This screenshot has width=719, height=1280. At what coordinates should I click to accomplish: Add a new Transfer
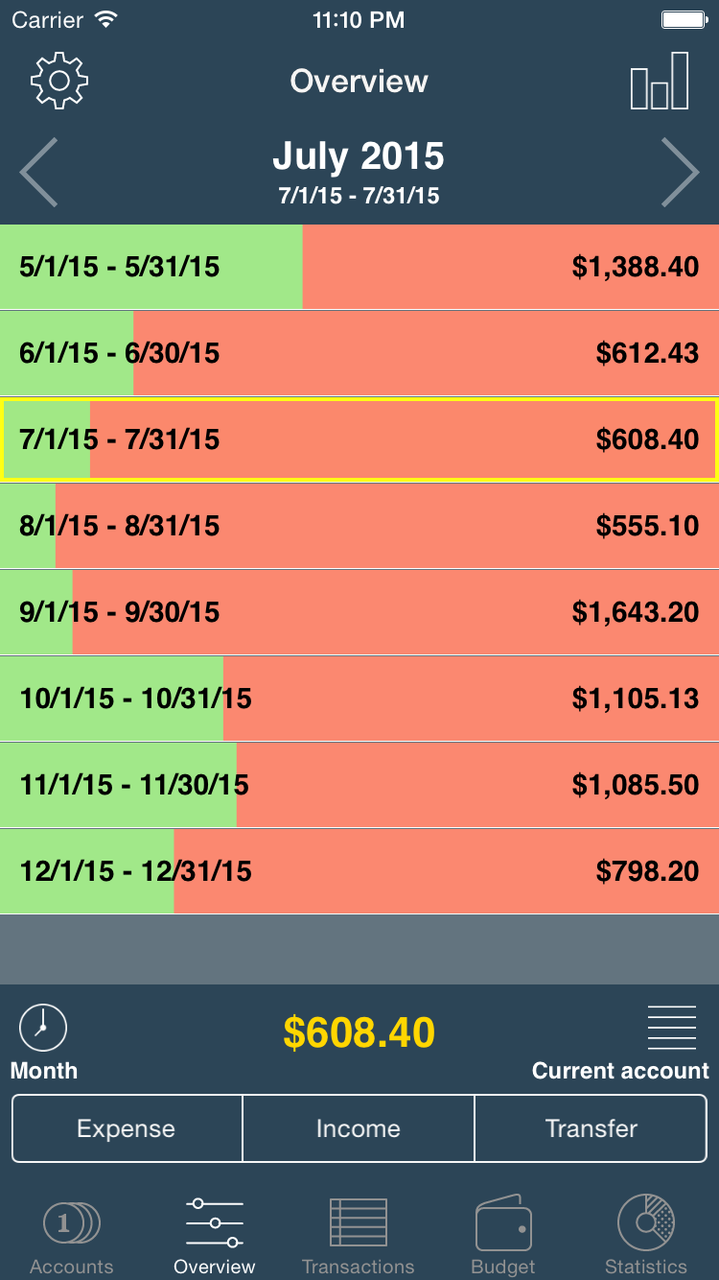coord(591,1129)
